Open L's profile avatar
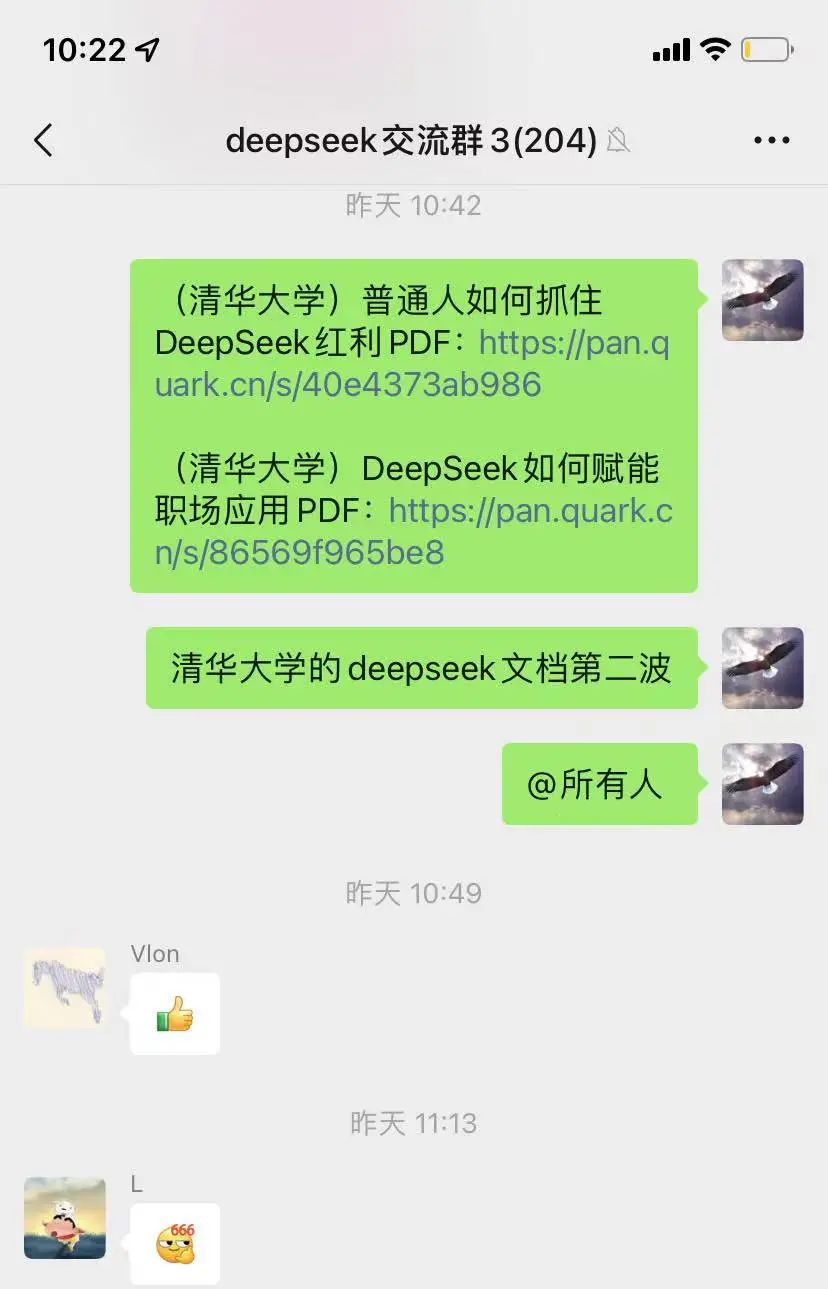The image size is (828, 1289). (65, 1218)
